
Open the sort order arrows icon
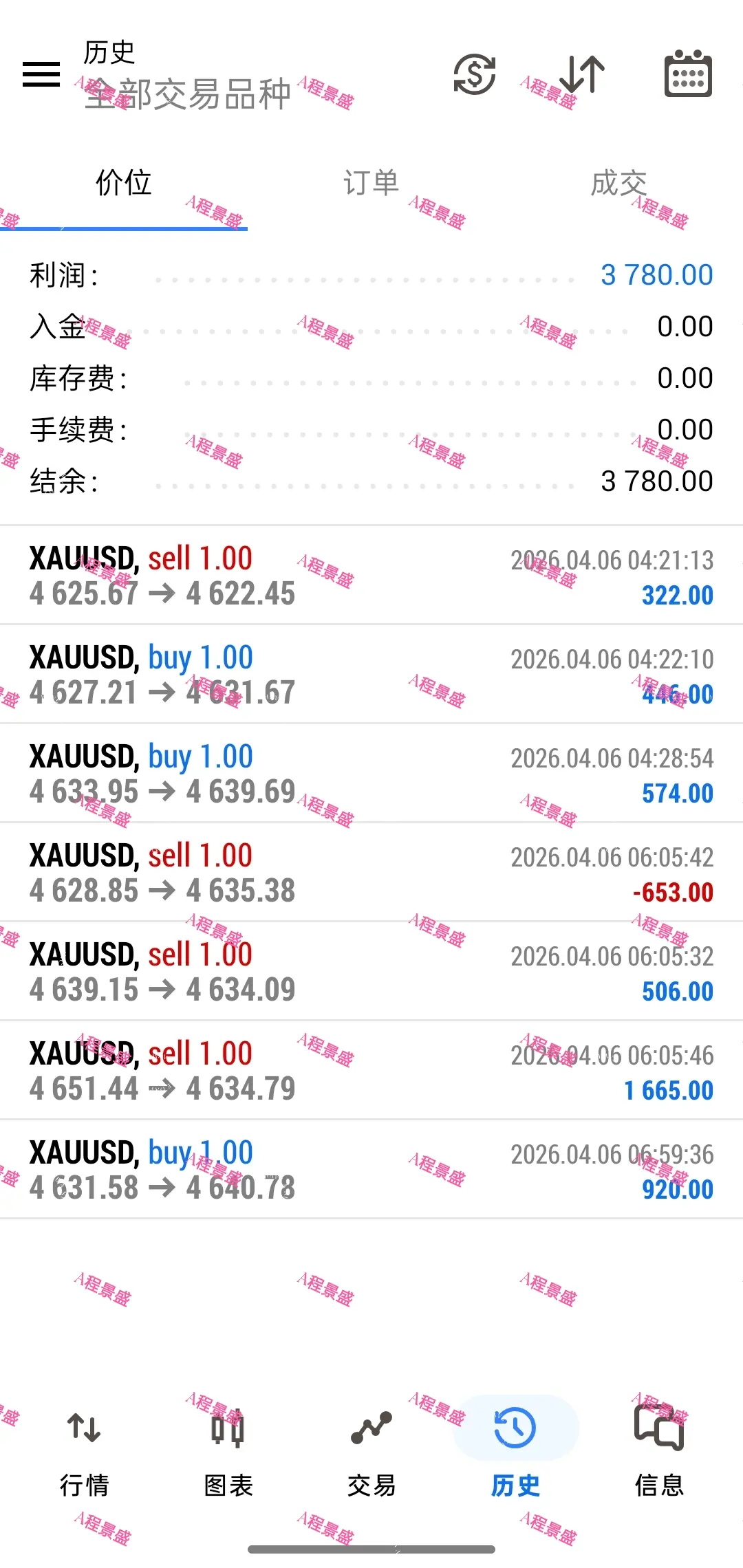pos(582,74)
